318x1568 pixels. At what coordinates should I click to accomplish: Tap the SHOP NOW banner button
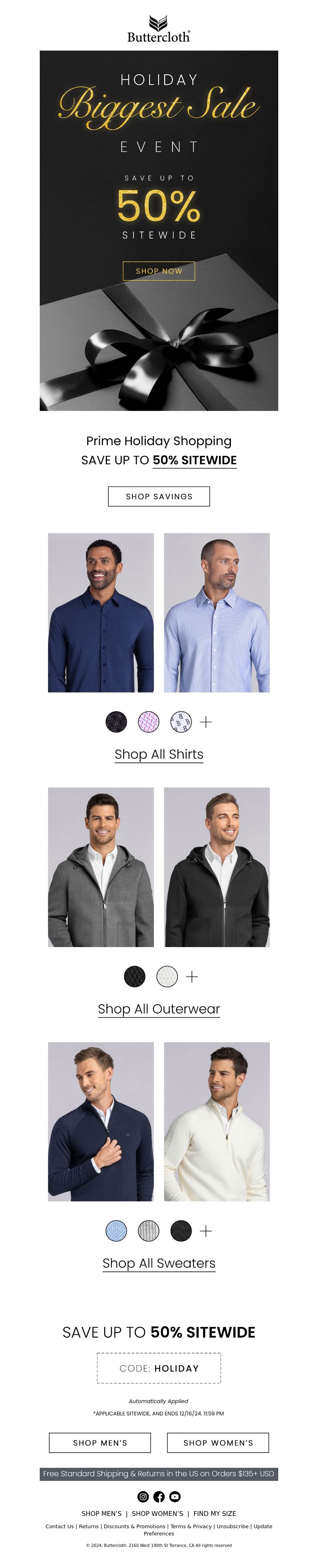[x=159, y=271]
